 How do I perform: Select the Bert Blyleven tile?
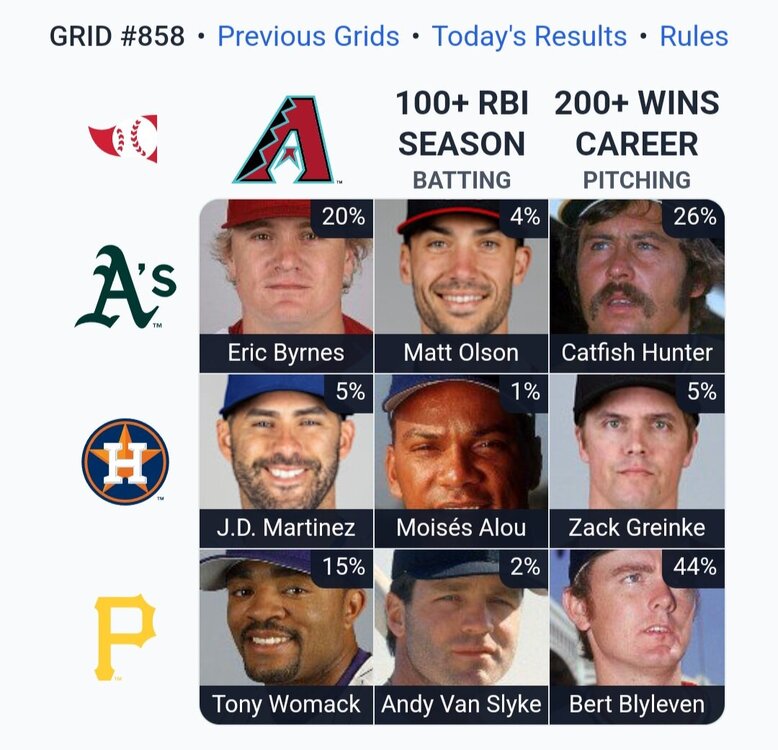637,636
